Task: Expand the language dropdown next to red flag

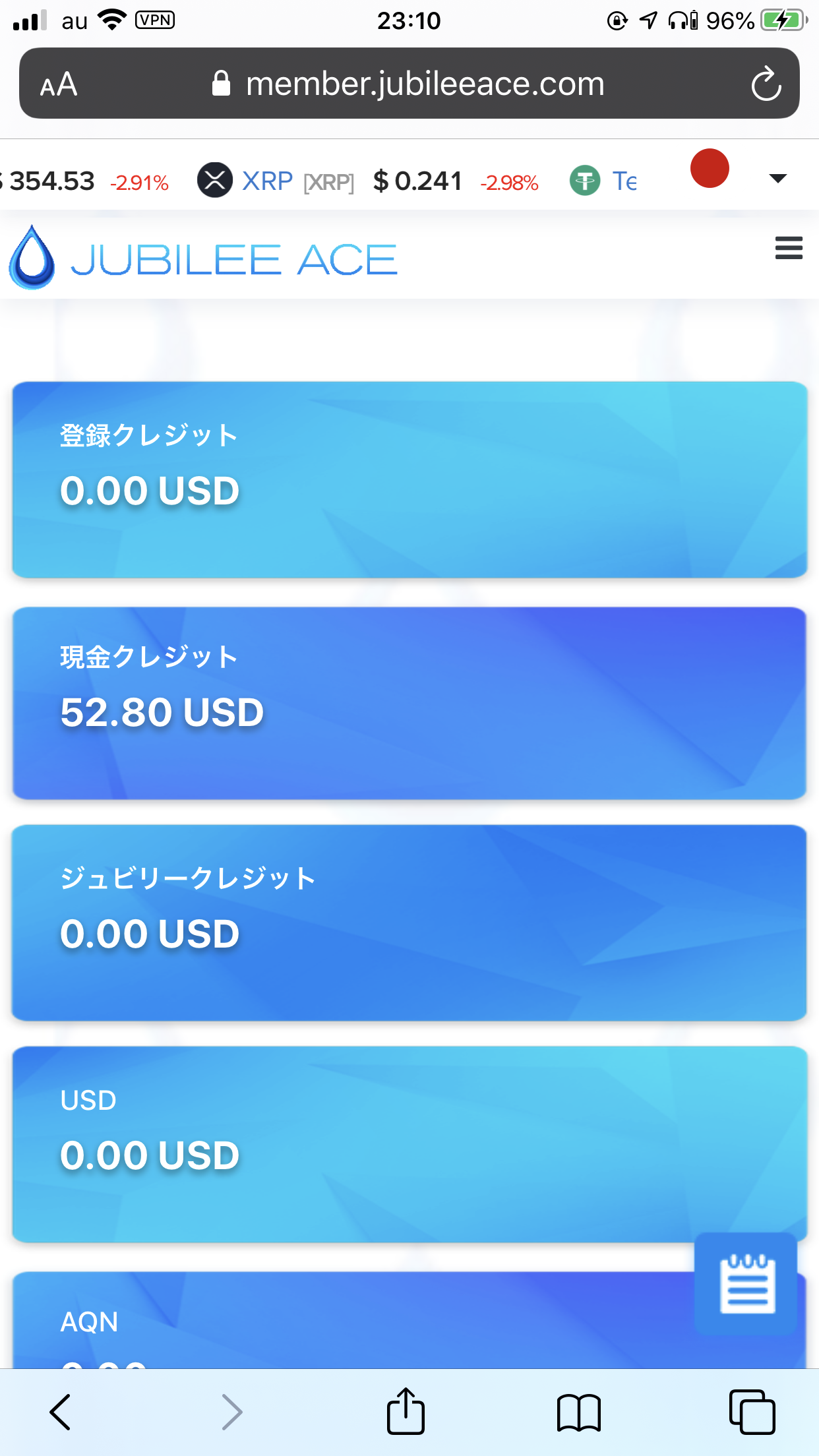Action: 778,179
